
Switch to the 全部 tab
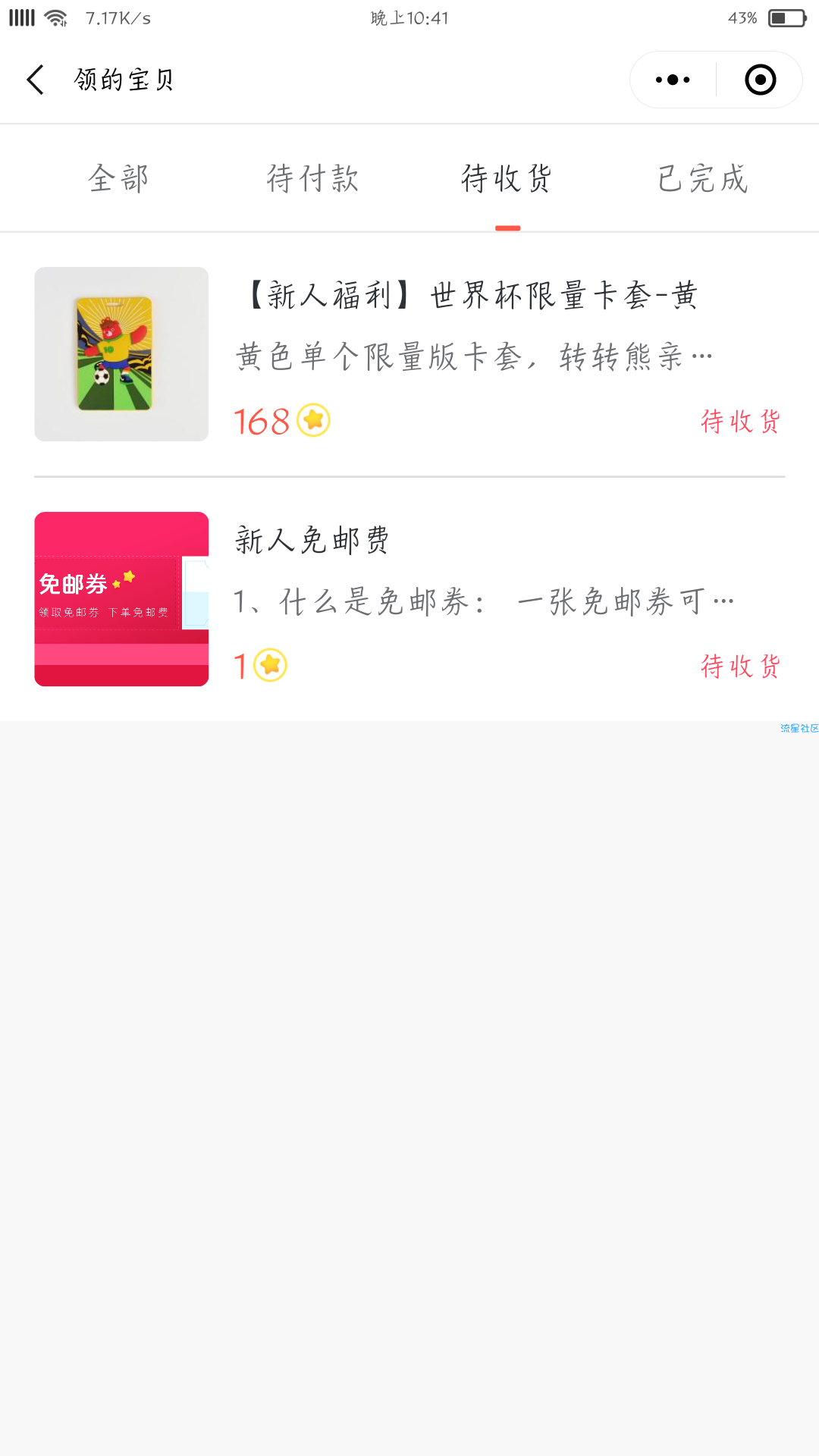coord(118,179)
